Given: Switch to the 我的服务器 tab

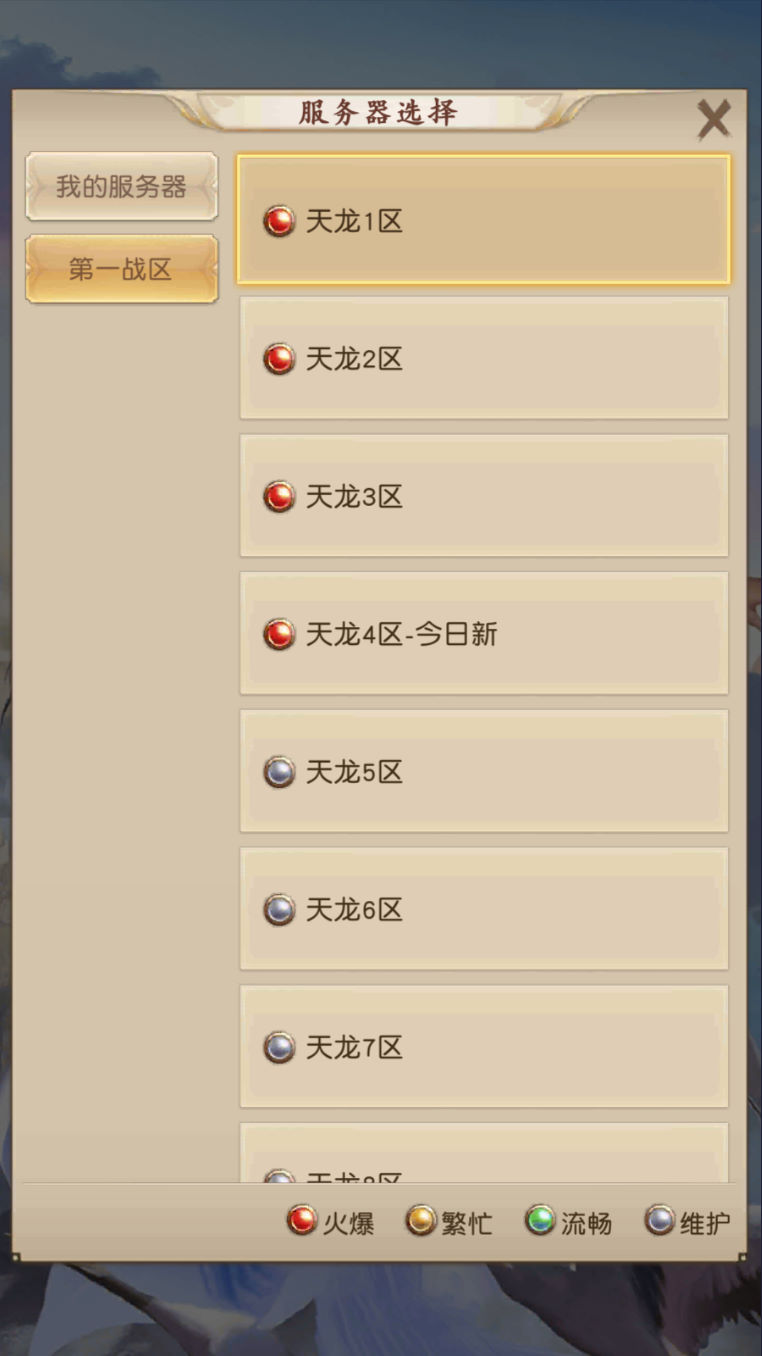Looking at the screenshot, I should [x=121, y=186].
